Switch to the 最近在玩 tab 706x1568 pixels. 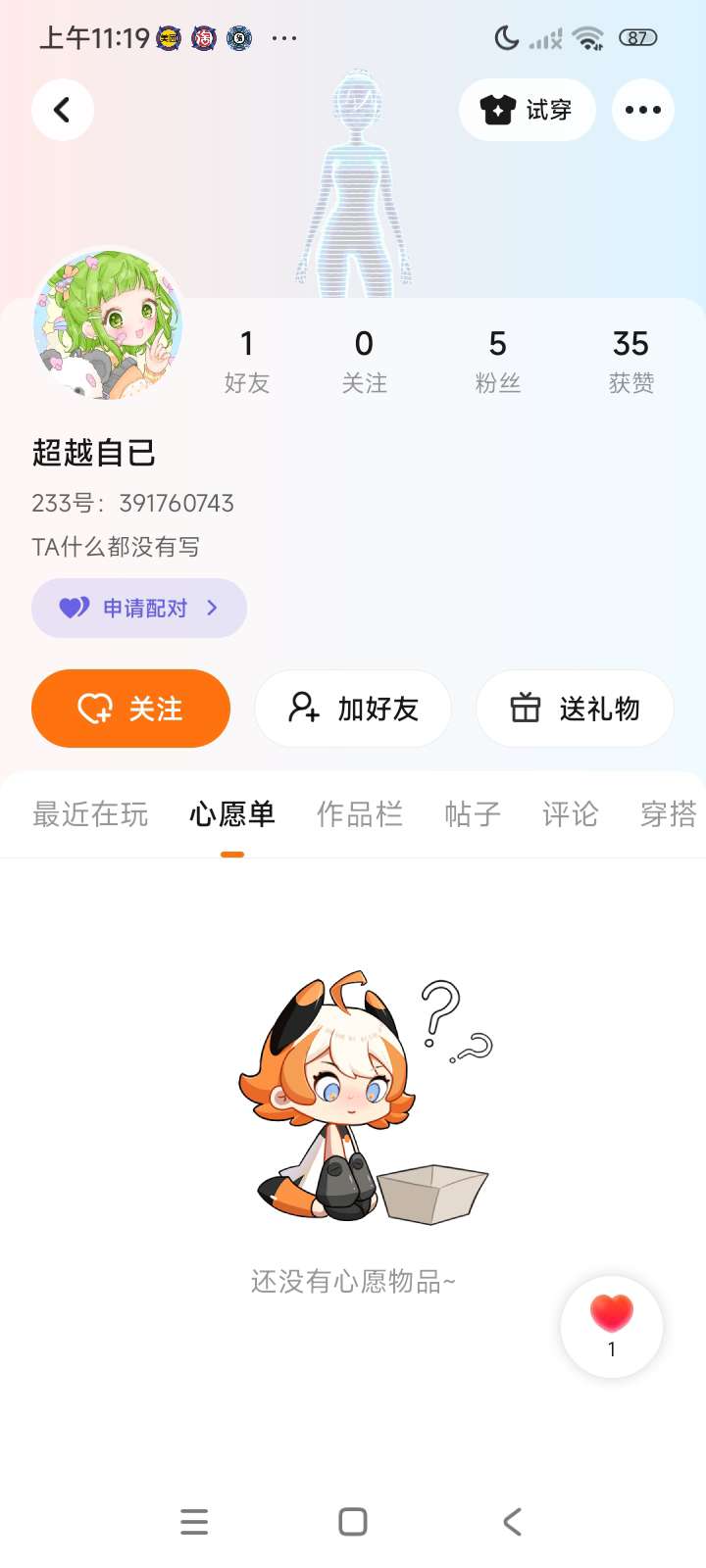[x=90, y=814]
